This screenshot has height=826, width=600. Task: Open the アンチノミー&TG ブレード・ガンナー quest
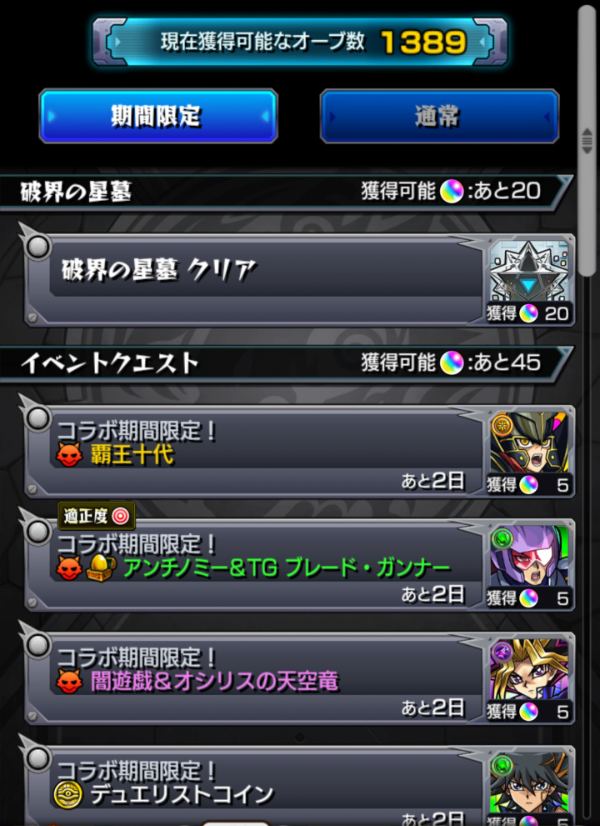[270, 563]
